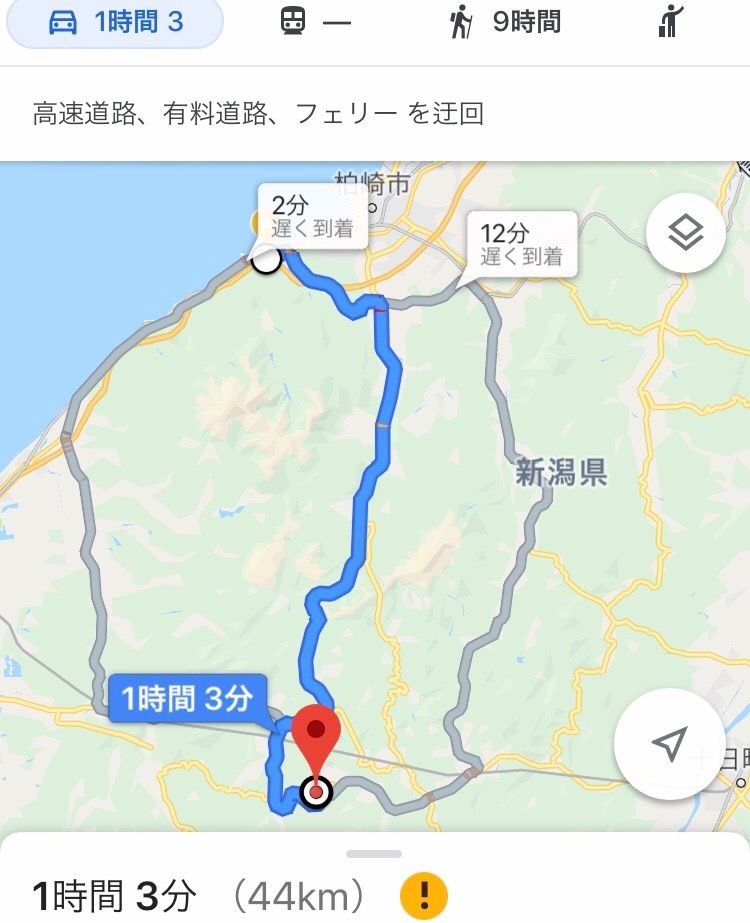750x923 pixels.
Task: Tap the 1時間 3分 route label
Action: pos(187,699)
